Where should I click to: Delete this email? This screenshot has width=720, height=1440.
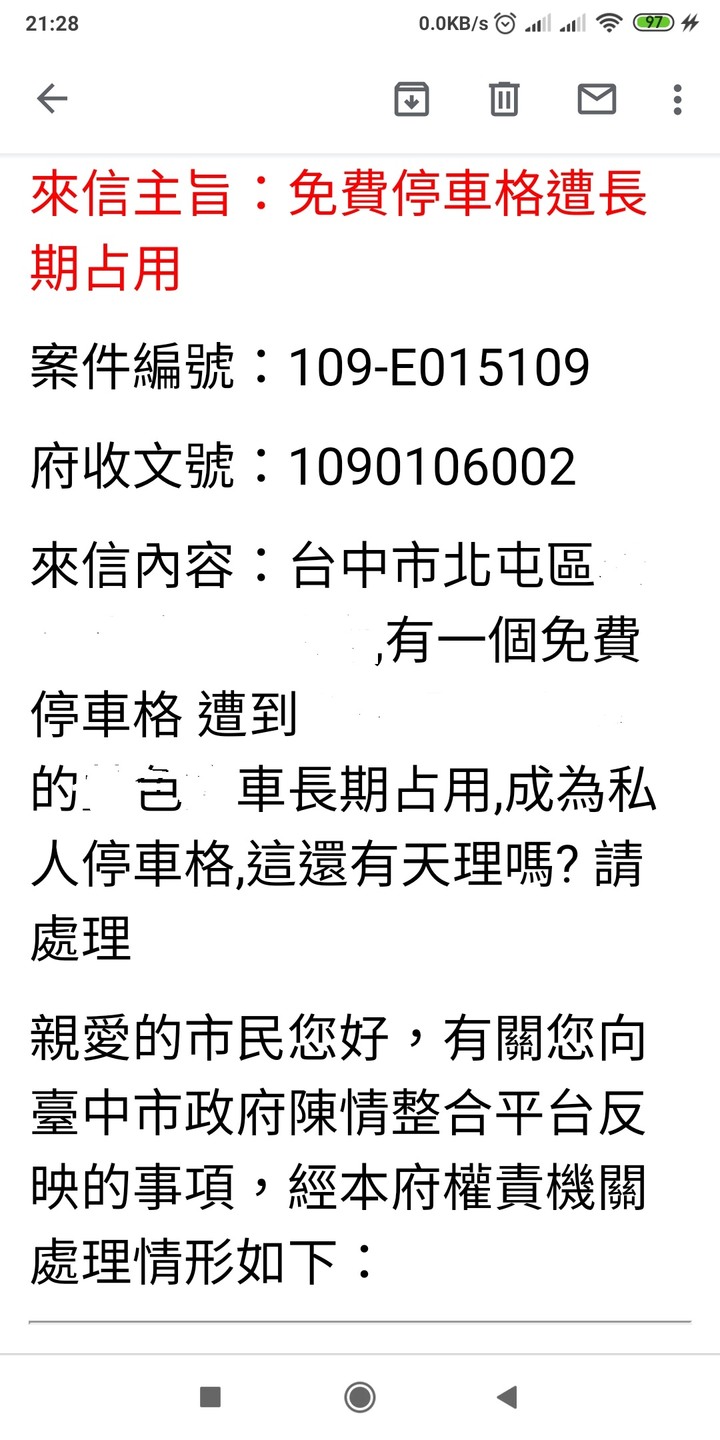(504, 99)
